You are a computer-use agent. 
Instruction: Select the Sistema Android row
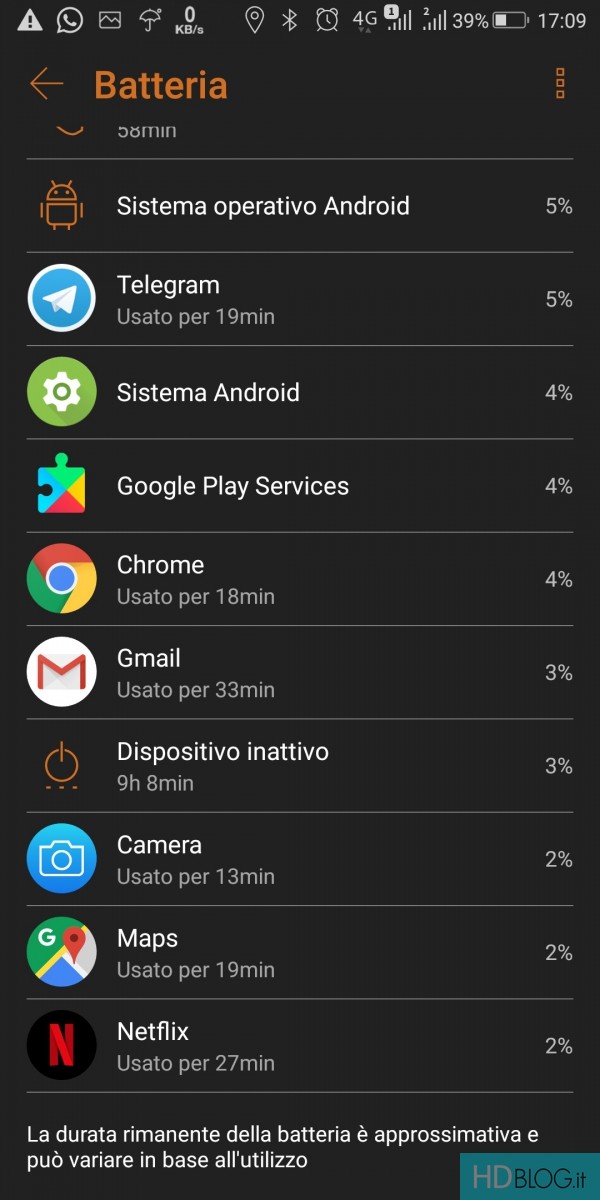[x=300, y=393]
